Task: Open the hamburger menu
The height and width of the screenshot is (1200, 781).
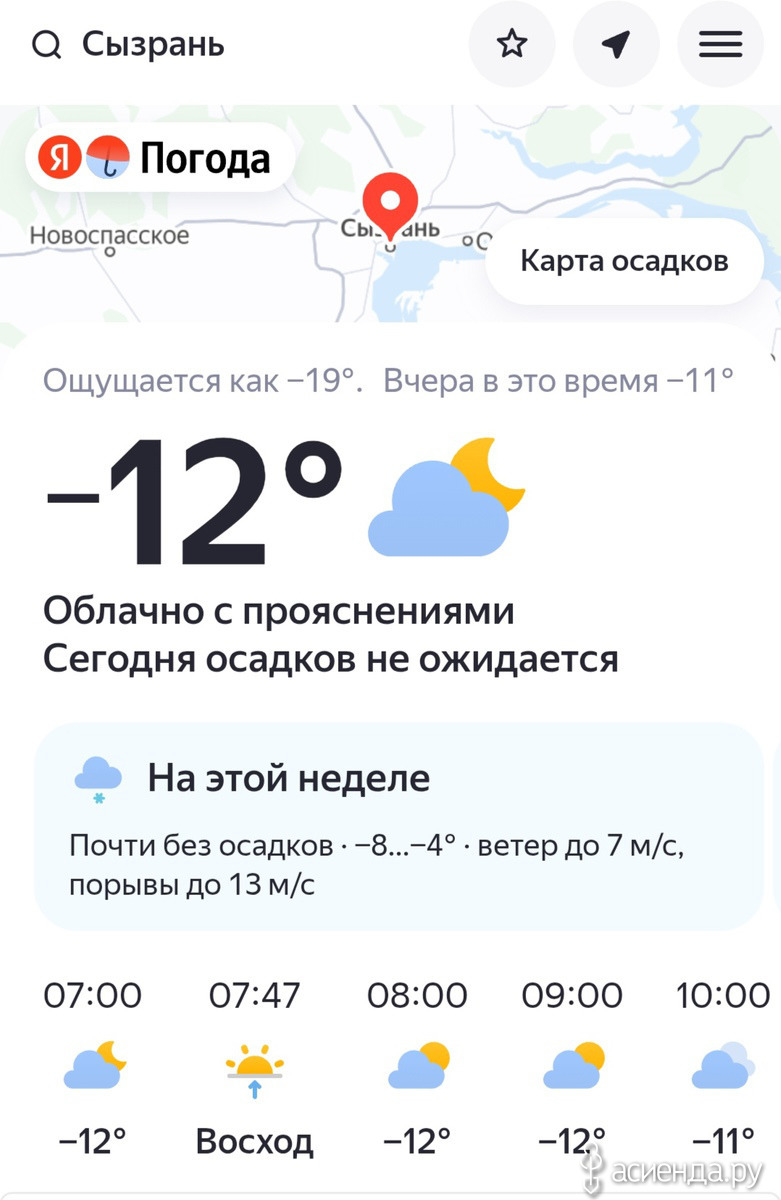Action: point(720,45)
